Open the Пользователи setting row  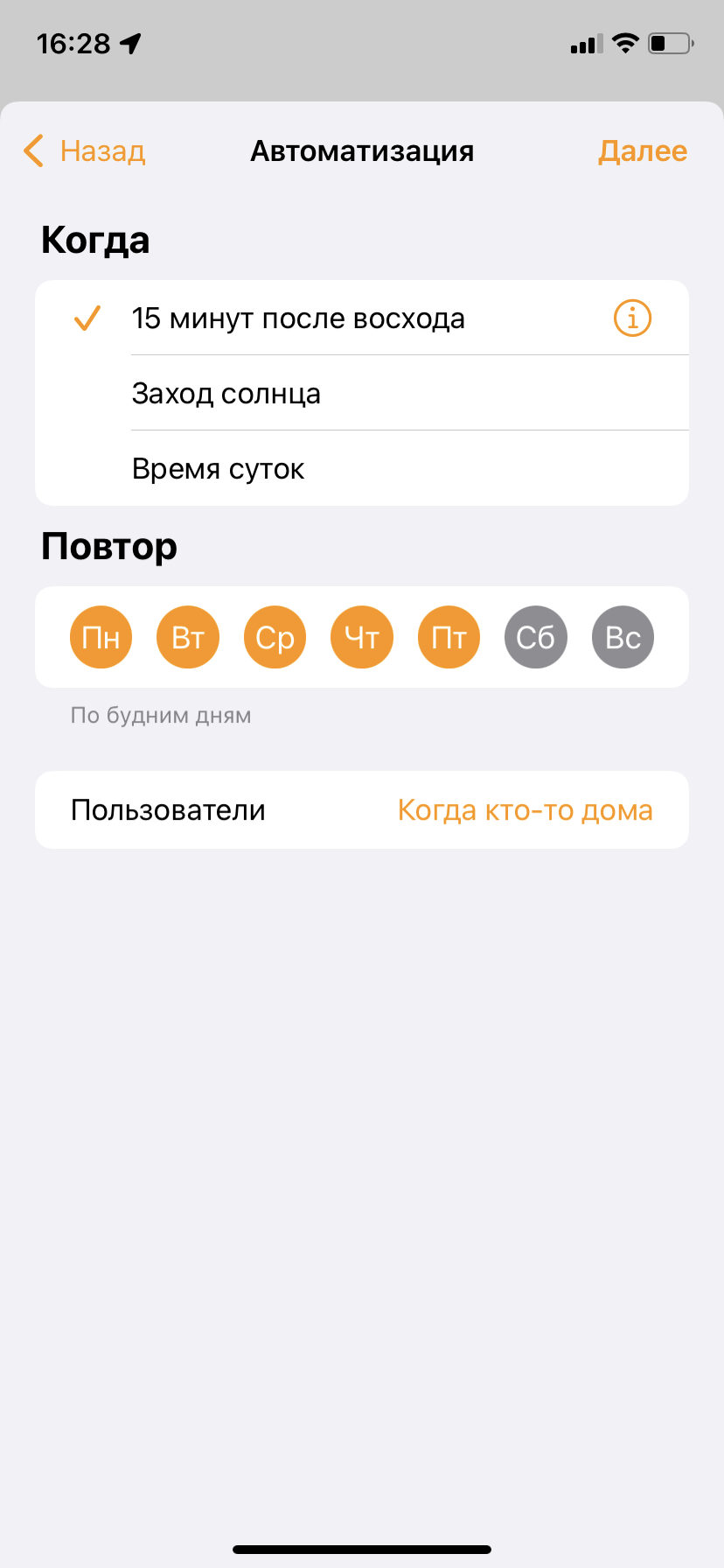[362, 810]
